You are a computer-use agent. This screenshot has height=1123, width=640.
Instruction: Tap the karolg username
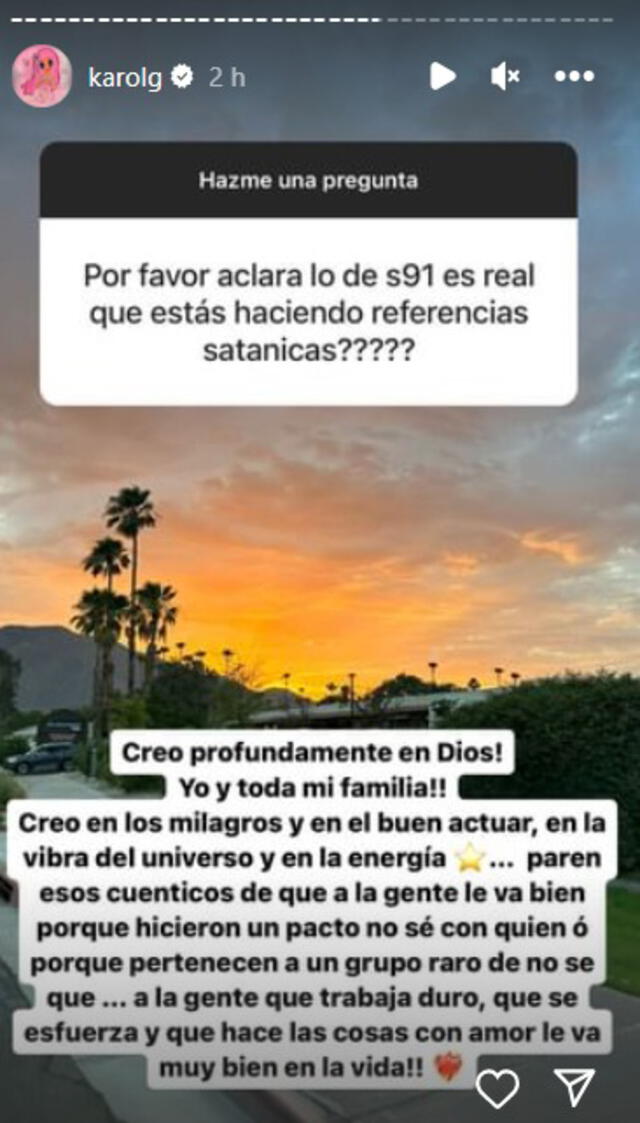coord(124,77)
